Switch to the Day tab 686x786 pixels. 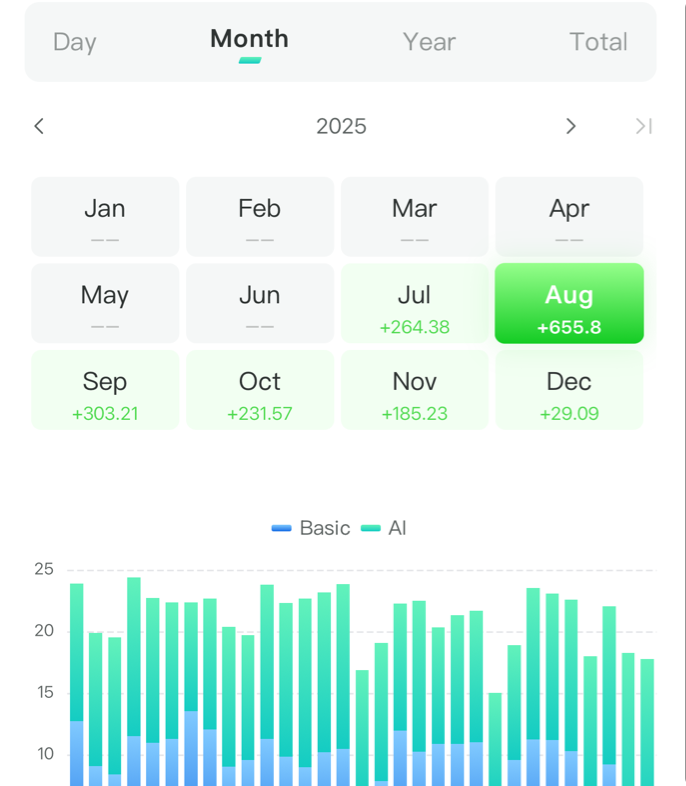pos(75,42)
